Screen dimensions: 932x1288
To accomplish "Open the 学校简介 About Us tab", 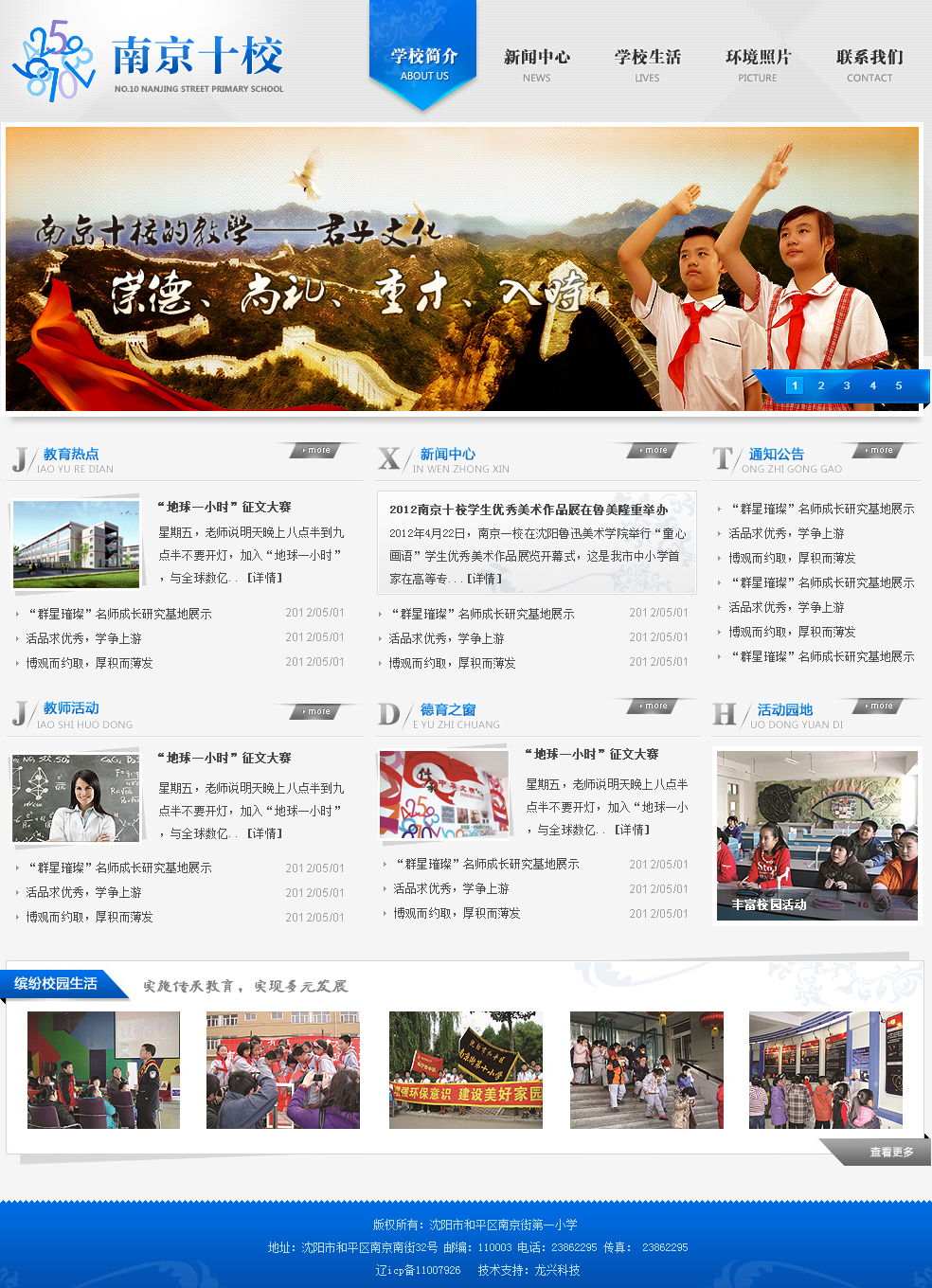I will click(x=422, y=63).
